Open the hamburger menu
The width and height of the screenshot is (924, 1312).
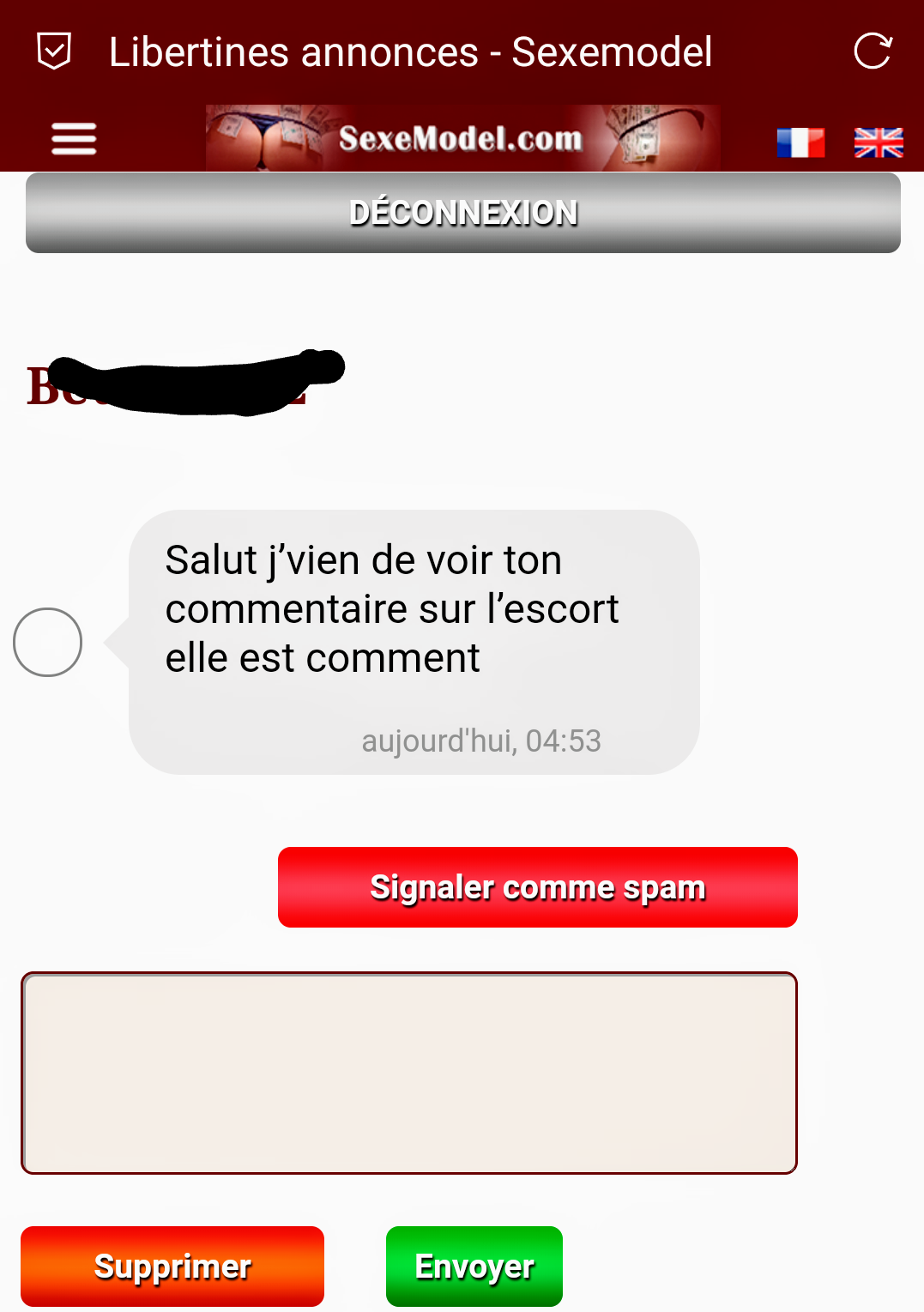[x=74, y=139]
